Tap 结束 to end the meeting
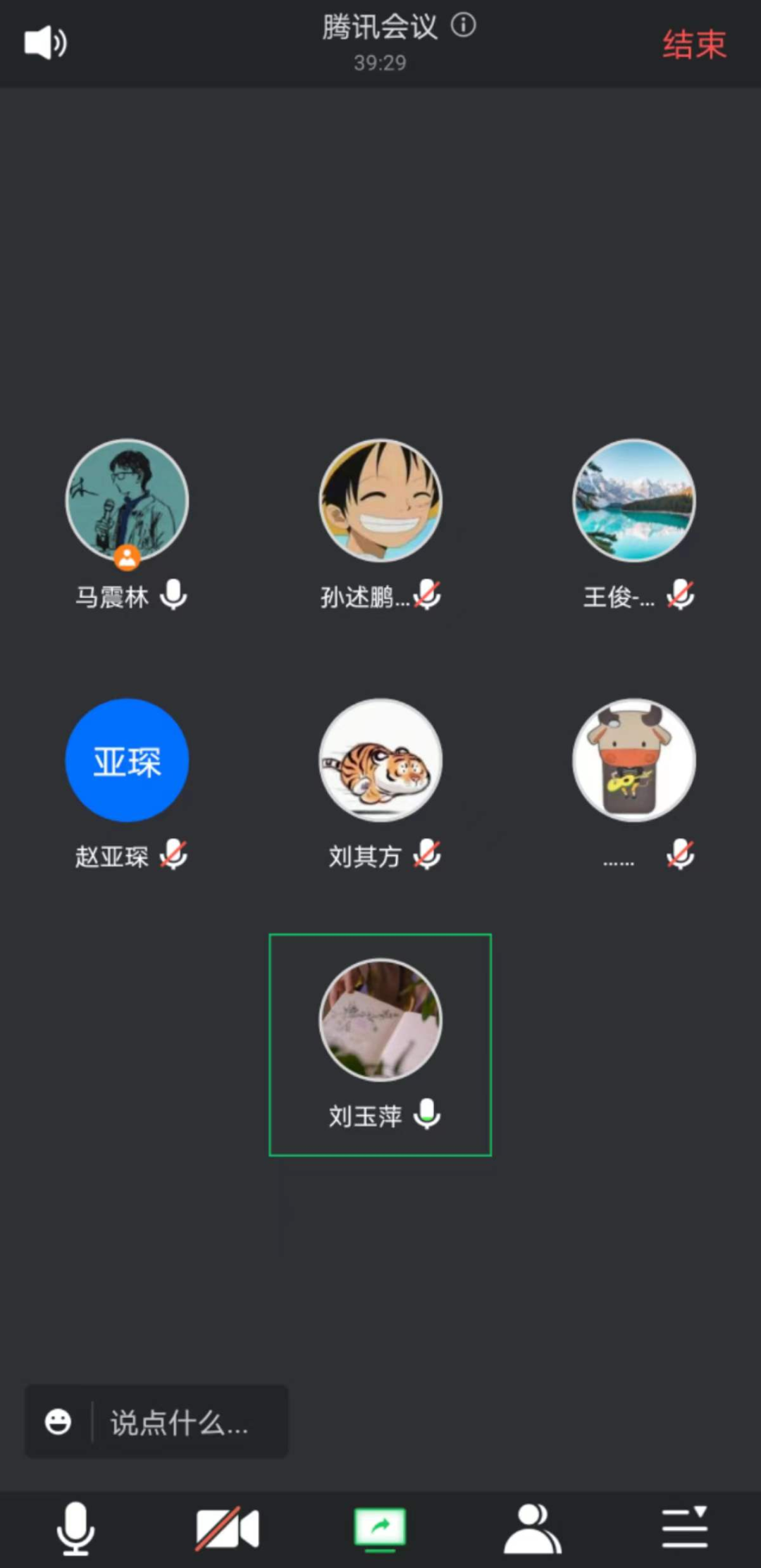Viewport: 761px width, 1568px height. pos(693,44)
